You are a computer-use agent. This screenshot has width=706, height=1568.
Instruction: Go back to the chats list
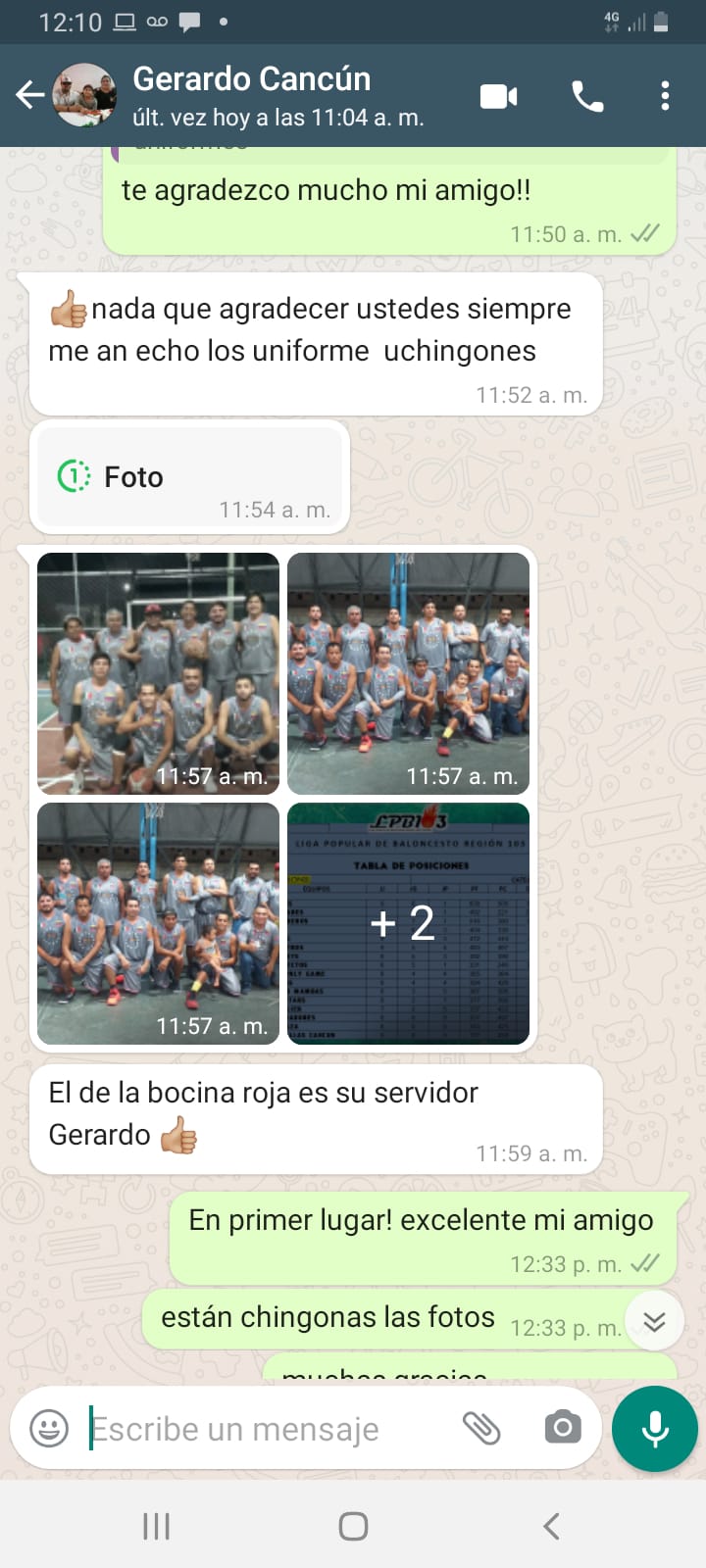(x=29, y=95)
